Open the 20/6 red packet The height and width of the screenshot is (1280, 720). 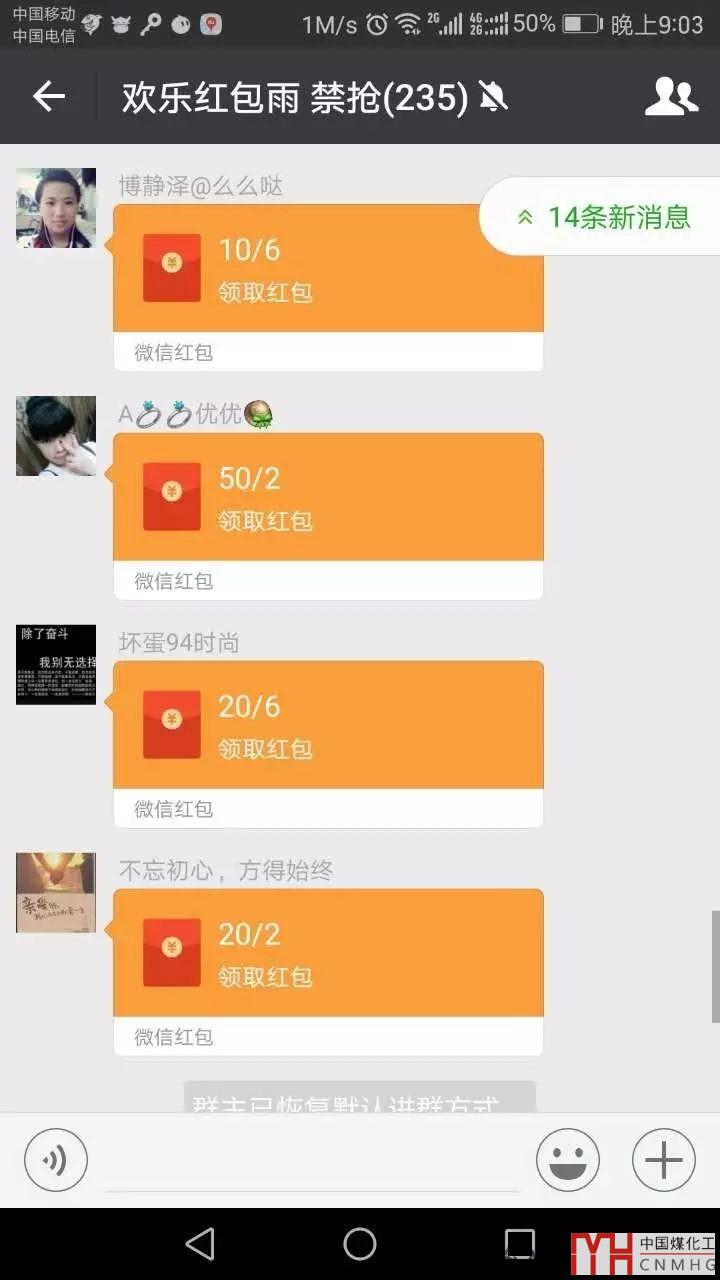click(x=328, y=725)
